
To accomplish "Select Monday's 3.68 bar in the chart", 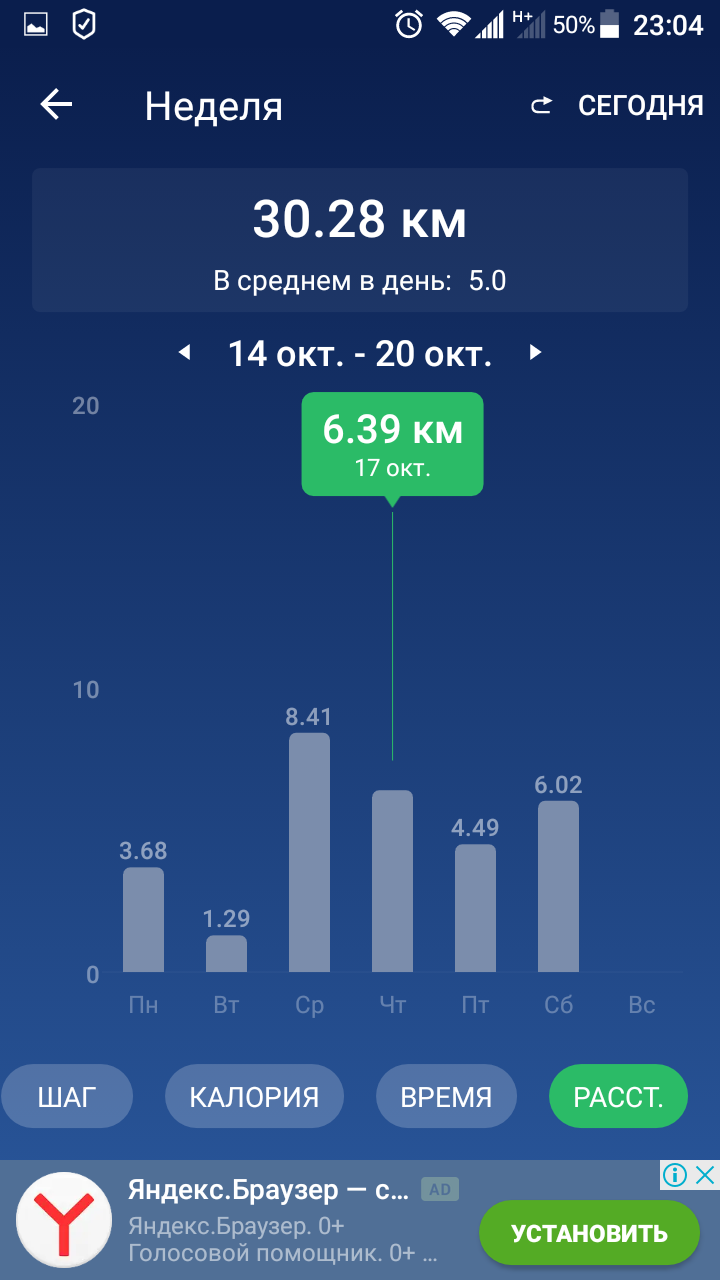I will click(143, 919).
